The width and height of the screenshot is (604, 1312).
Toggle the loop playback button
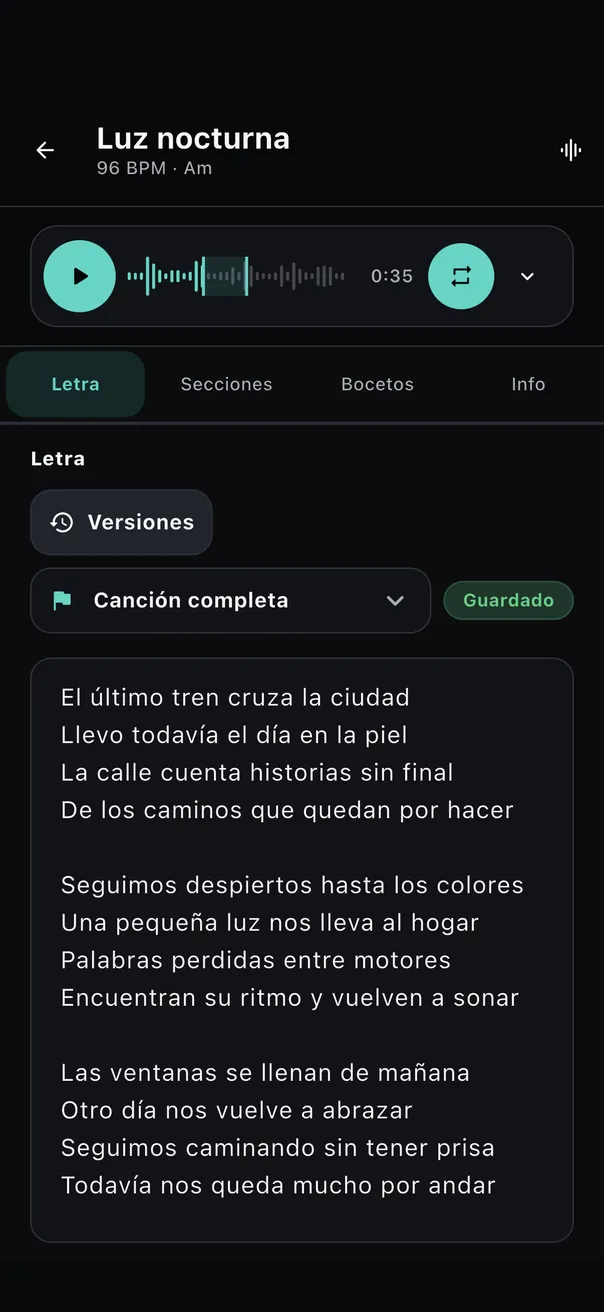[461, 276]
